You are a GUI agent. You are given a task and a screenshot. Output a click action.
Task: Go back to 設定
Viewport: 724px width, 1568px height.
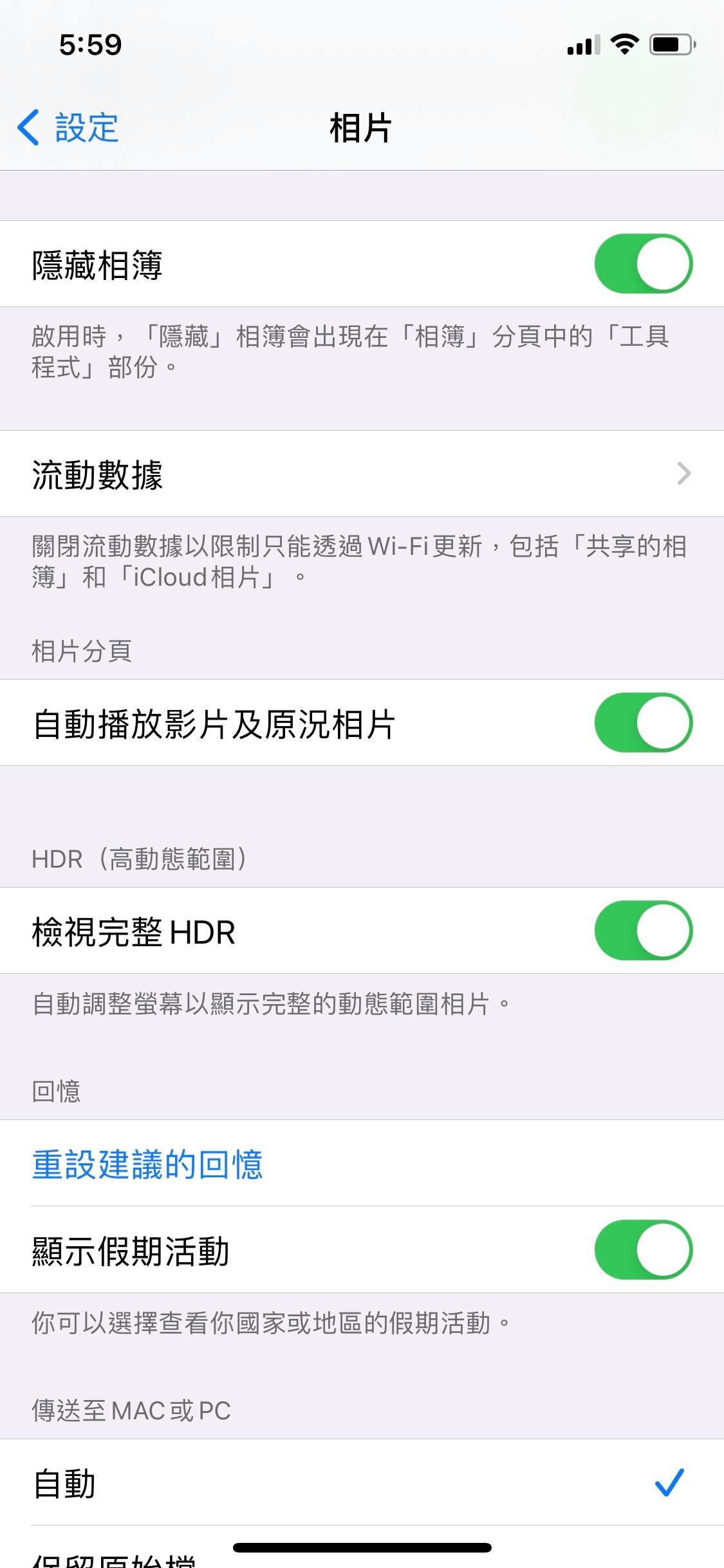[x=68, y=127]
